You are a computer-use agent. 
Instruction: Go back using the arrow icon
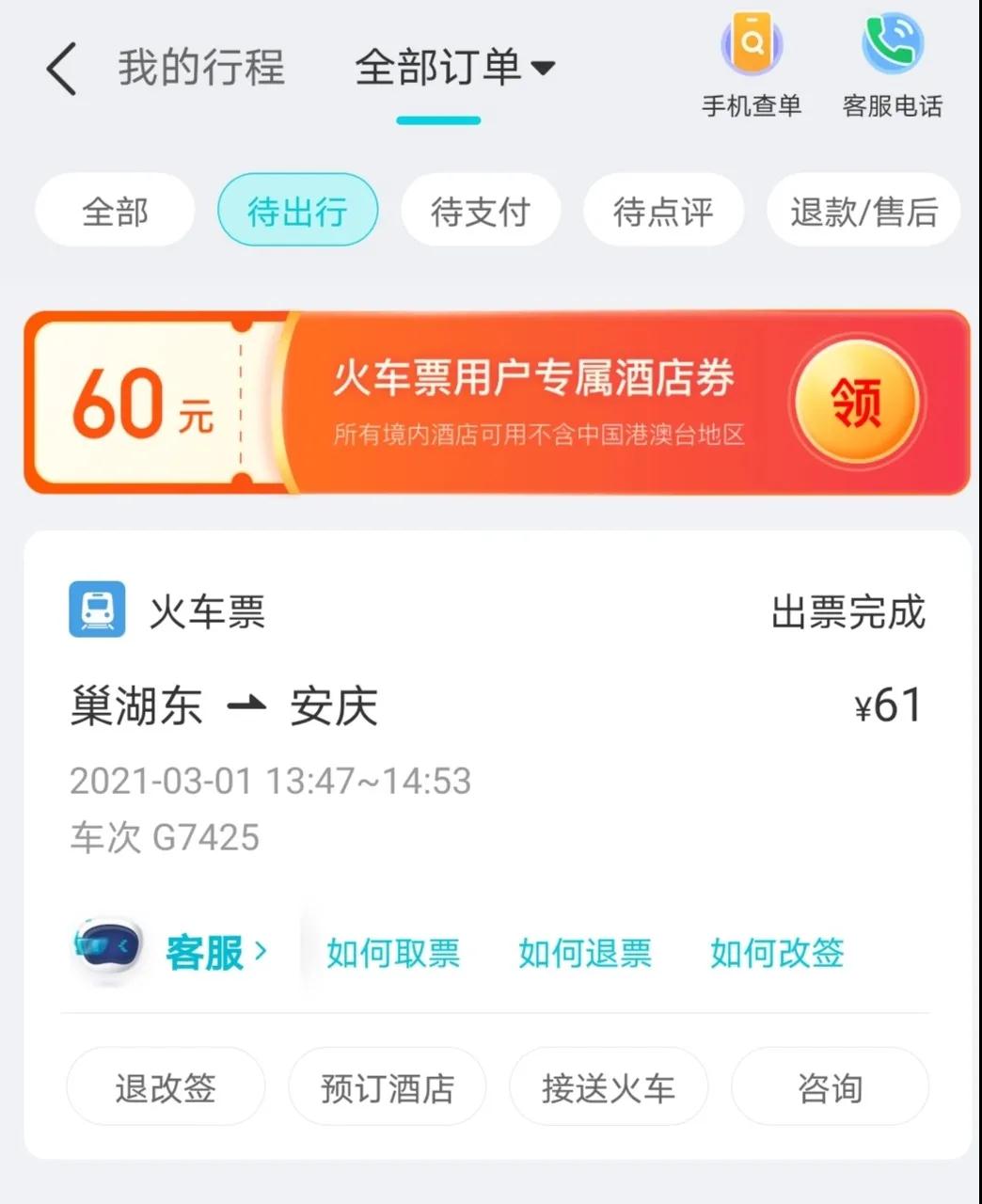[61, 68]
